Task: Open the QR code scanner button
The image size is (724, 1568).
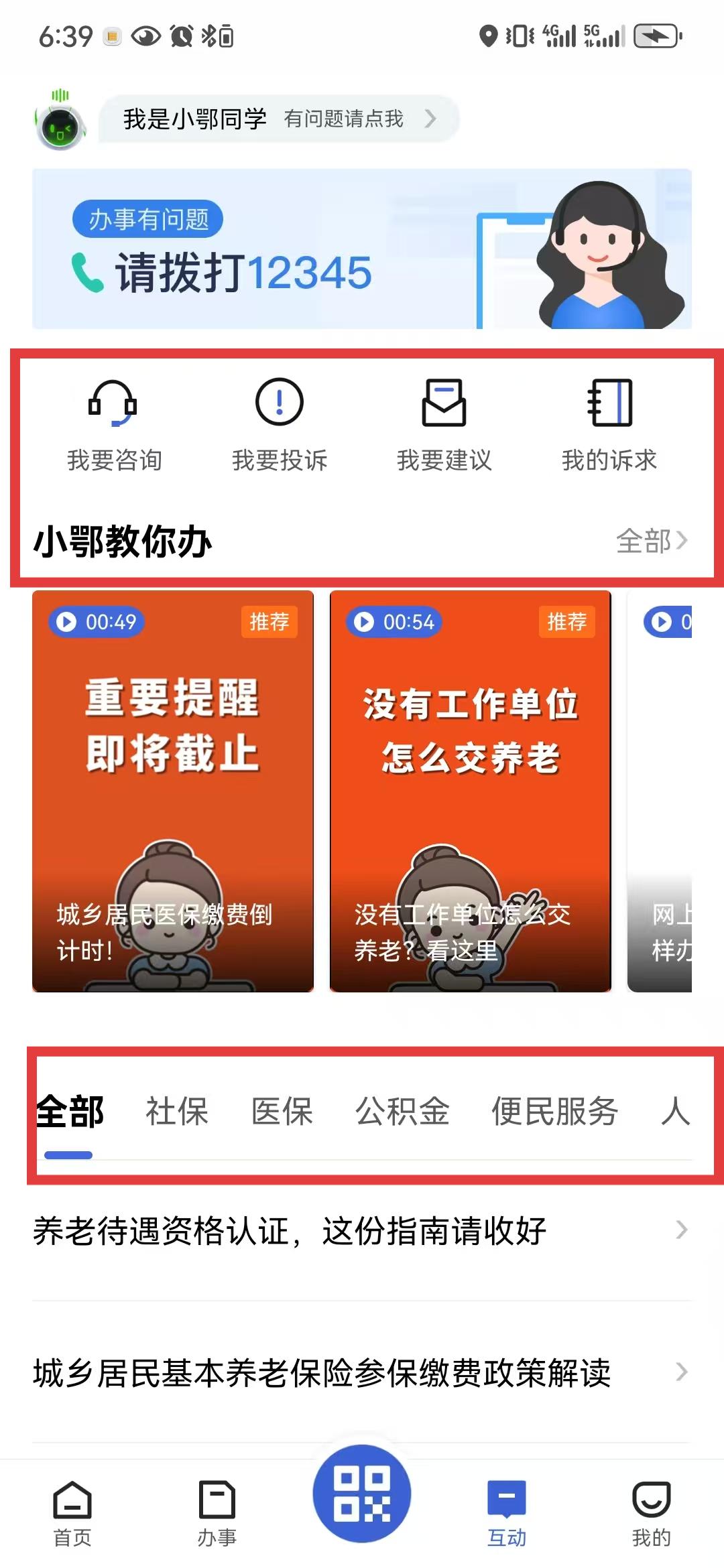Action: [x=362, y=1494]
